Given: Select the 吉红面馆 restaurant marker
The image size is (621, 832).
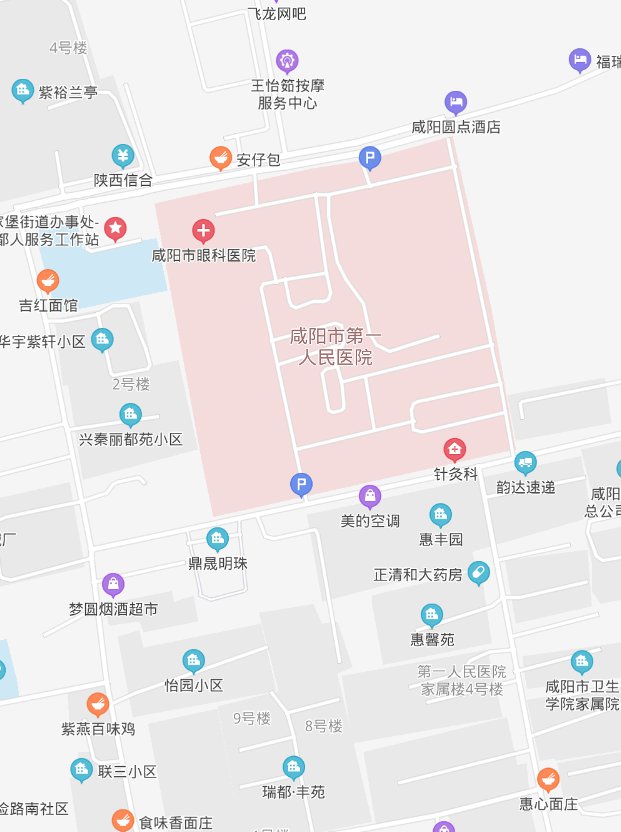Looking at the screenshot, I should tap(47, 281).
